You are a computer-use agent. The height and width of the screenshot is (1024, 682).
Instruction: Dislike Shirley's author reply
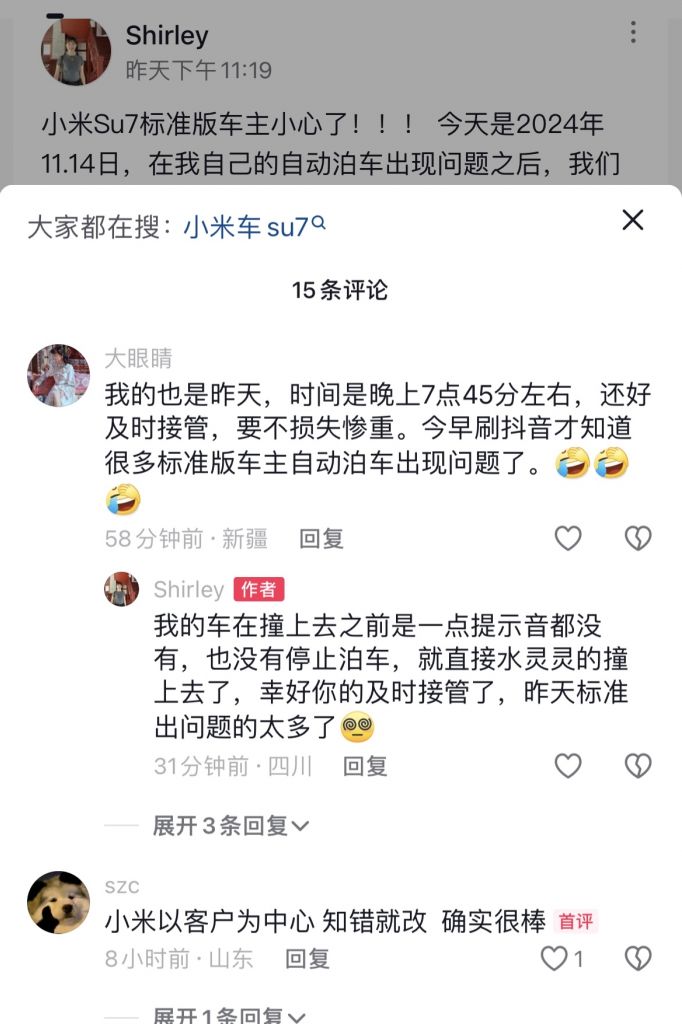637,766
